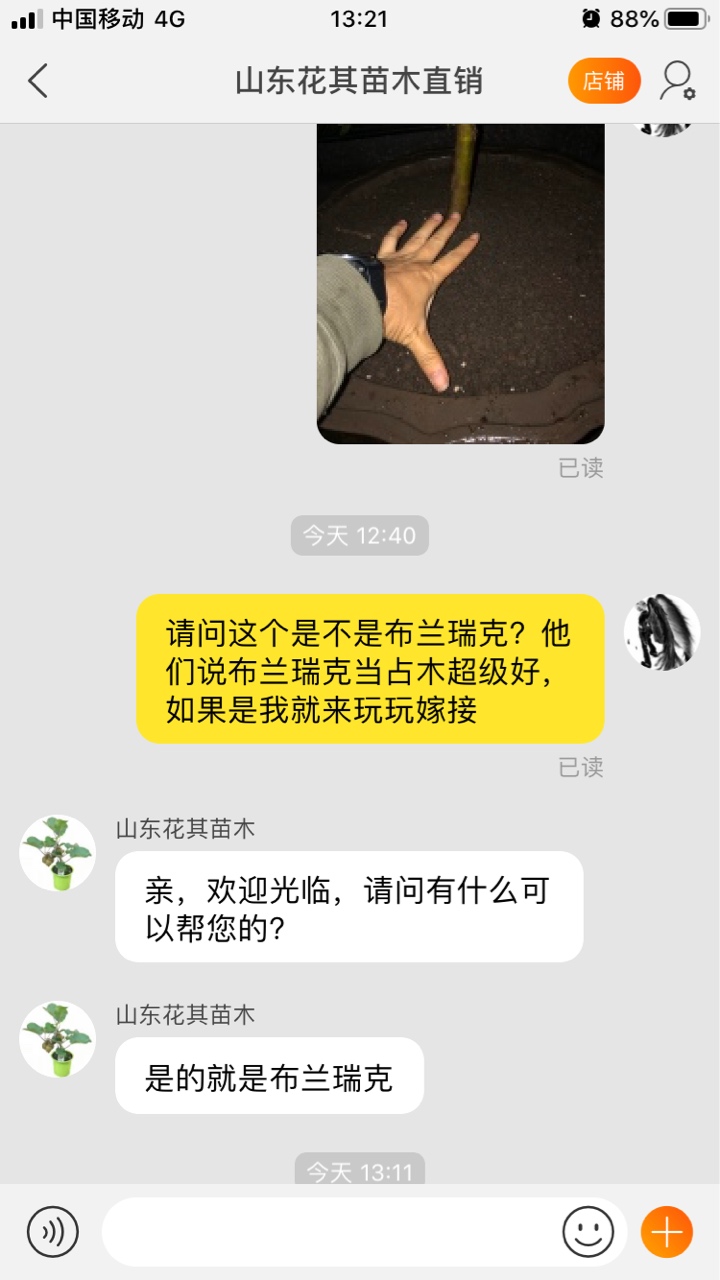Go back from the chat

click(x=38, y=81)
